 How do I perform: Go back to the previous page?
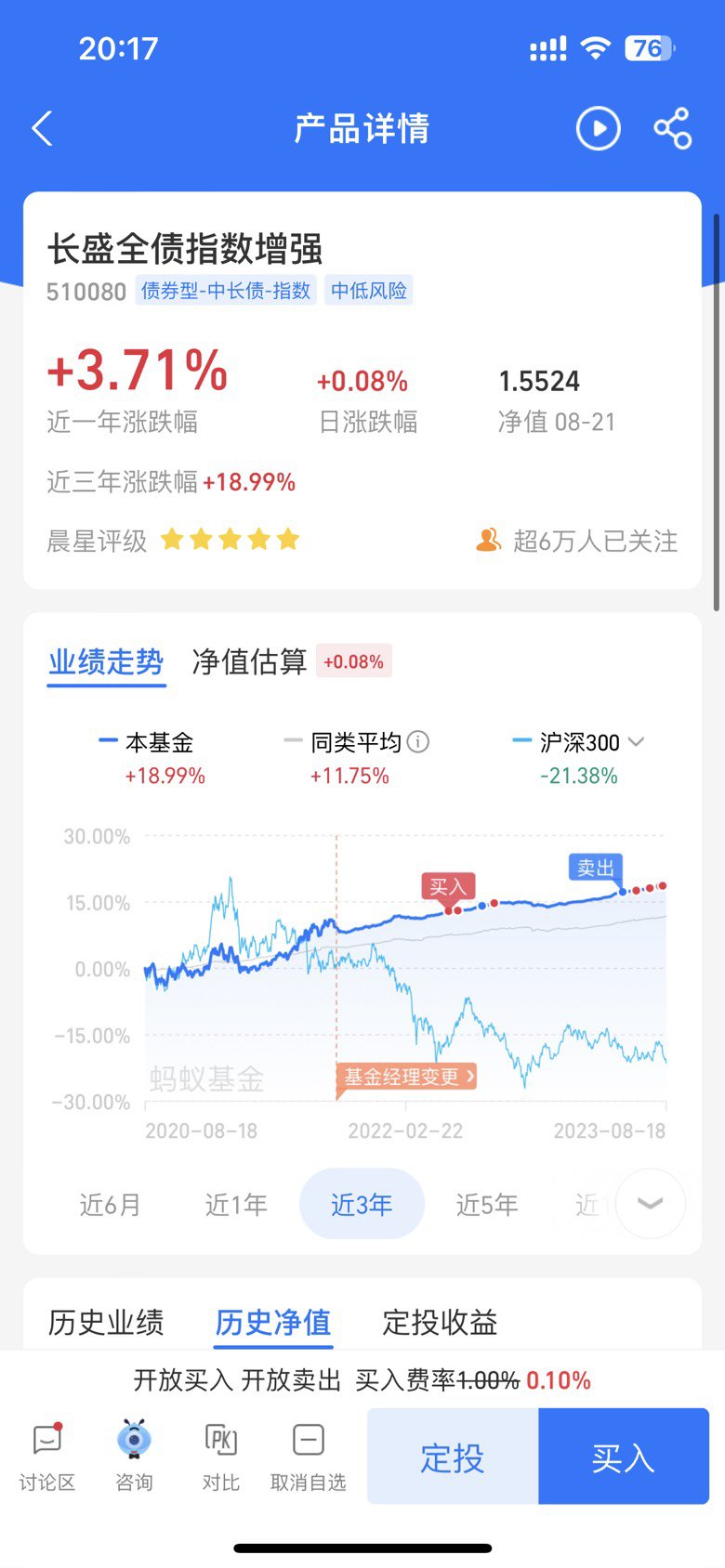coord(42,128)
